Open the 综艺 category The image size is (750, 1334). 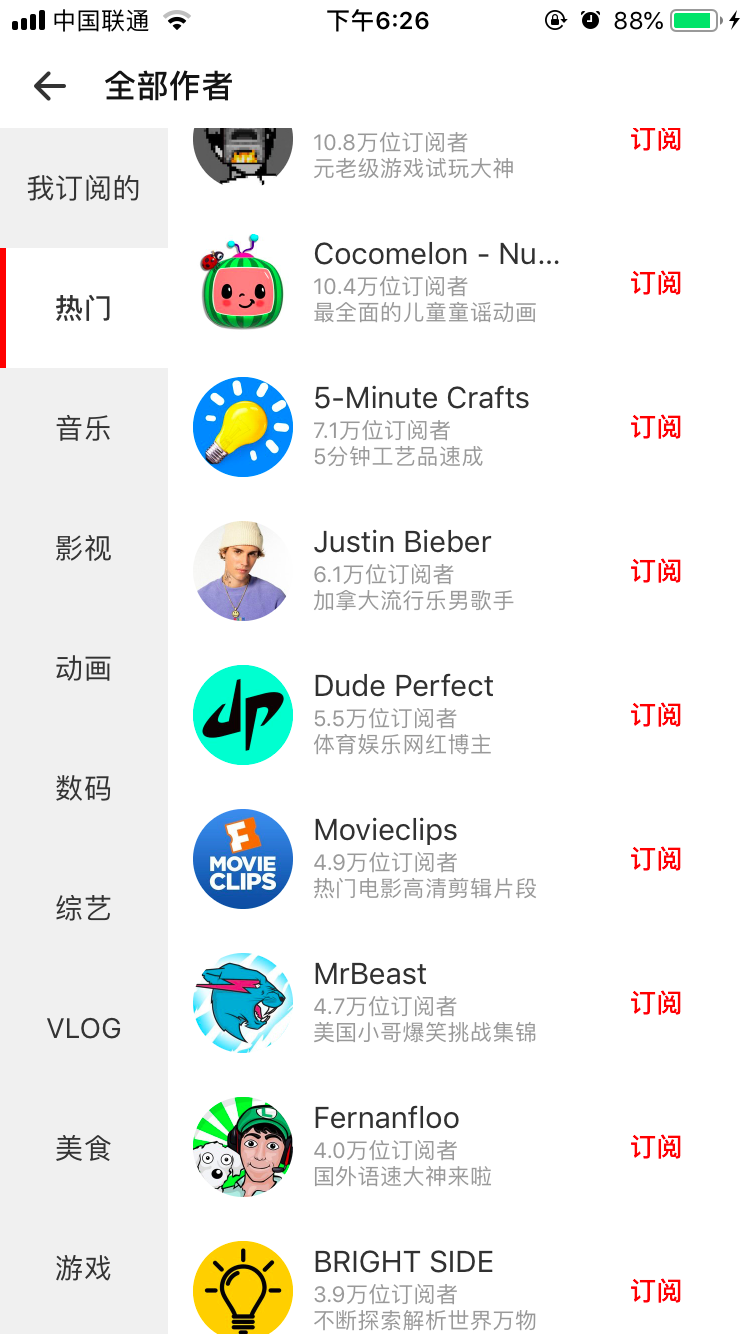pos(84,909)
